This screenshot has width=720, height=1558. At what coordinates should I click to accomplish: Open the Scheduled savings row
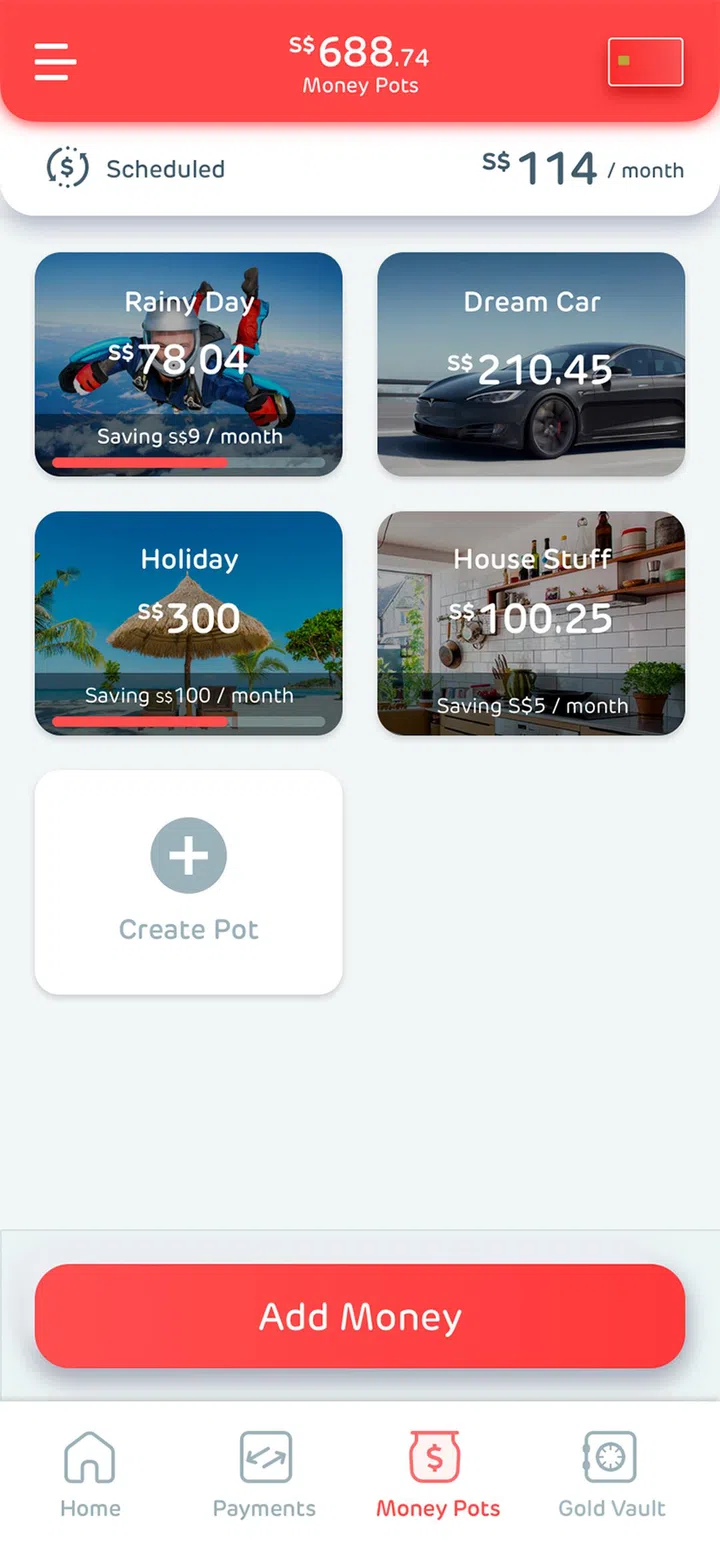[360, 169]
